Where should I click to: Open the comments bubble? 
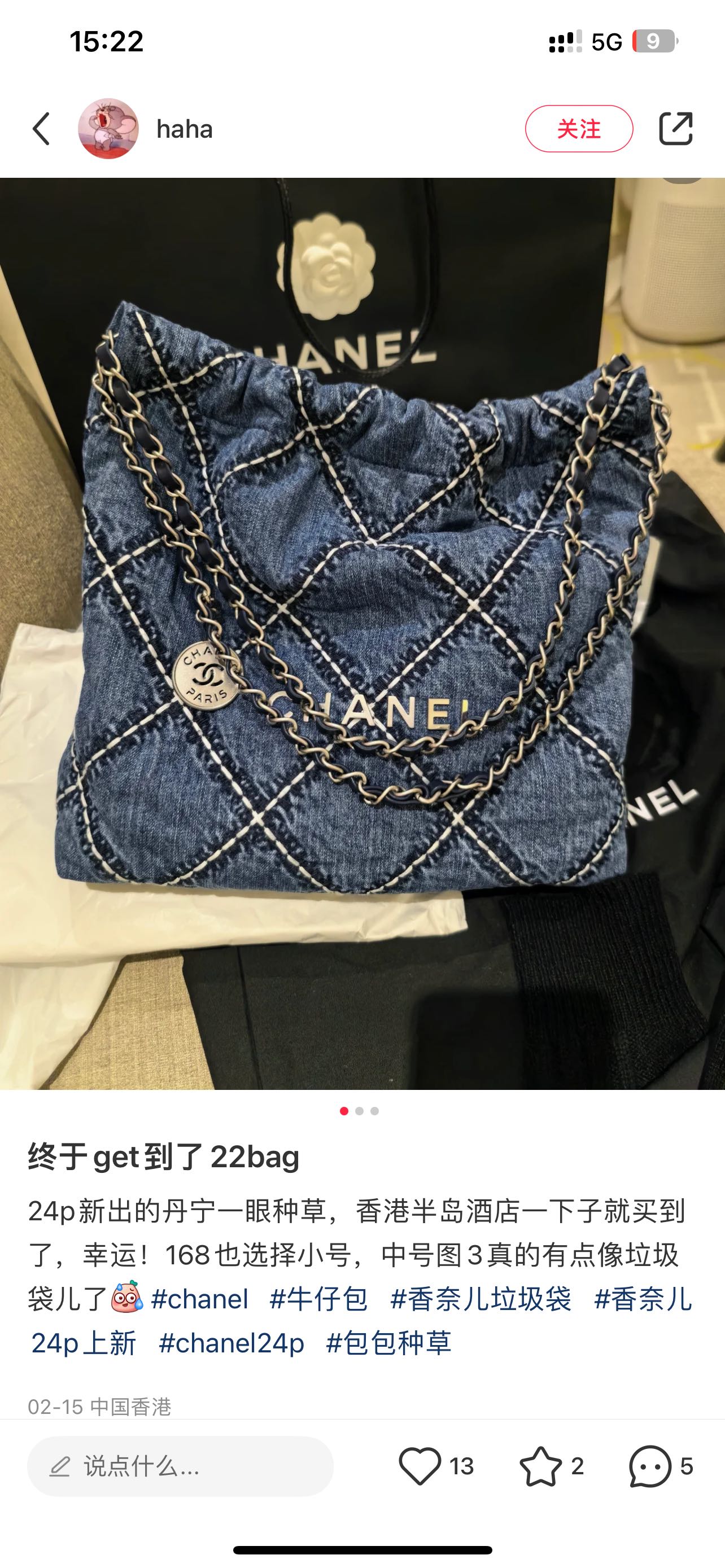[649, 1466]
